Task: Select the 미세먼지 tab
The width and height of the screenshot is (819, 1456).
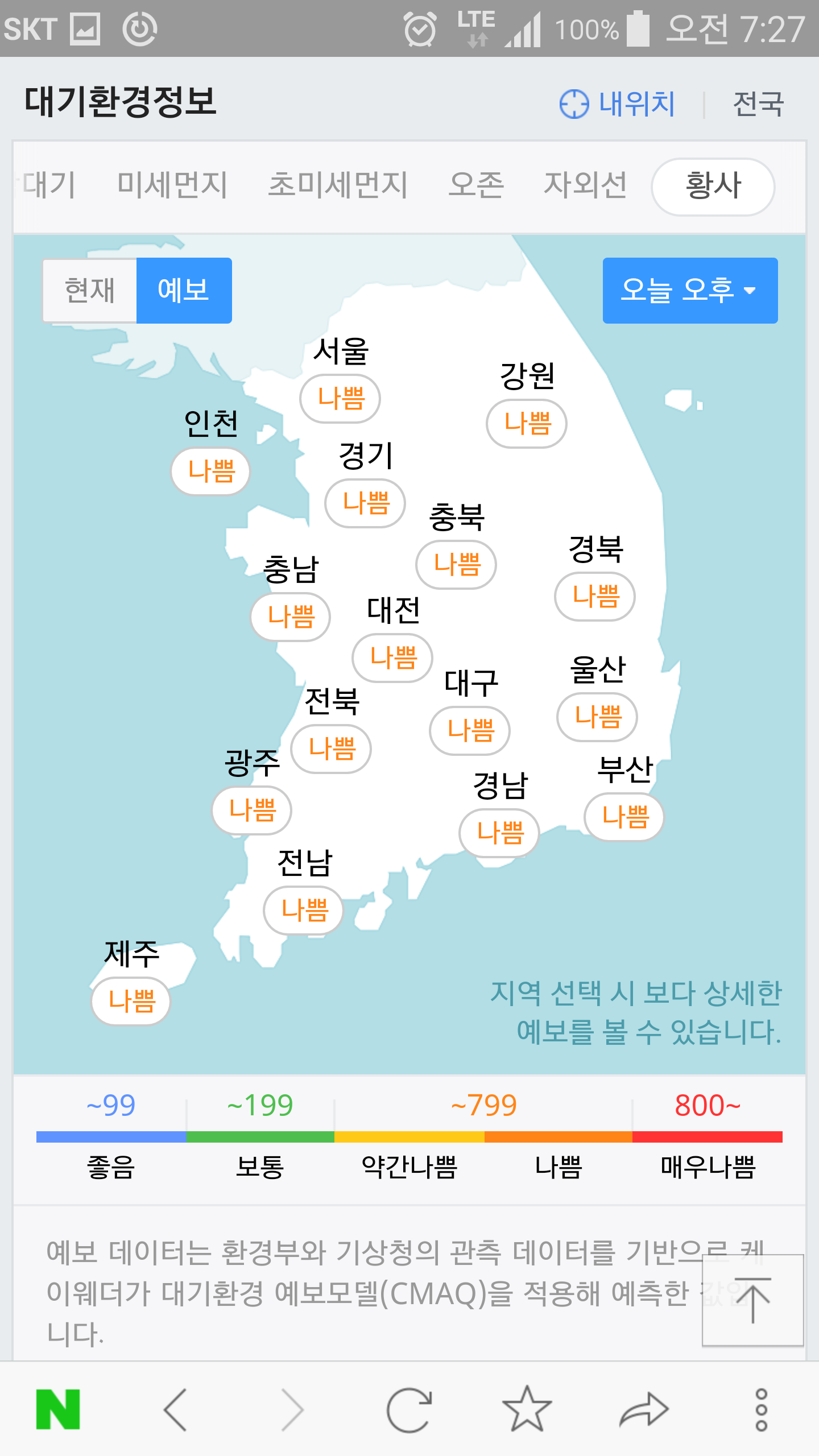Action: pyautogui.click(x=172, y=185)
